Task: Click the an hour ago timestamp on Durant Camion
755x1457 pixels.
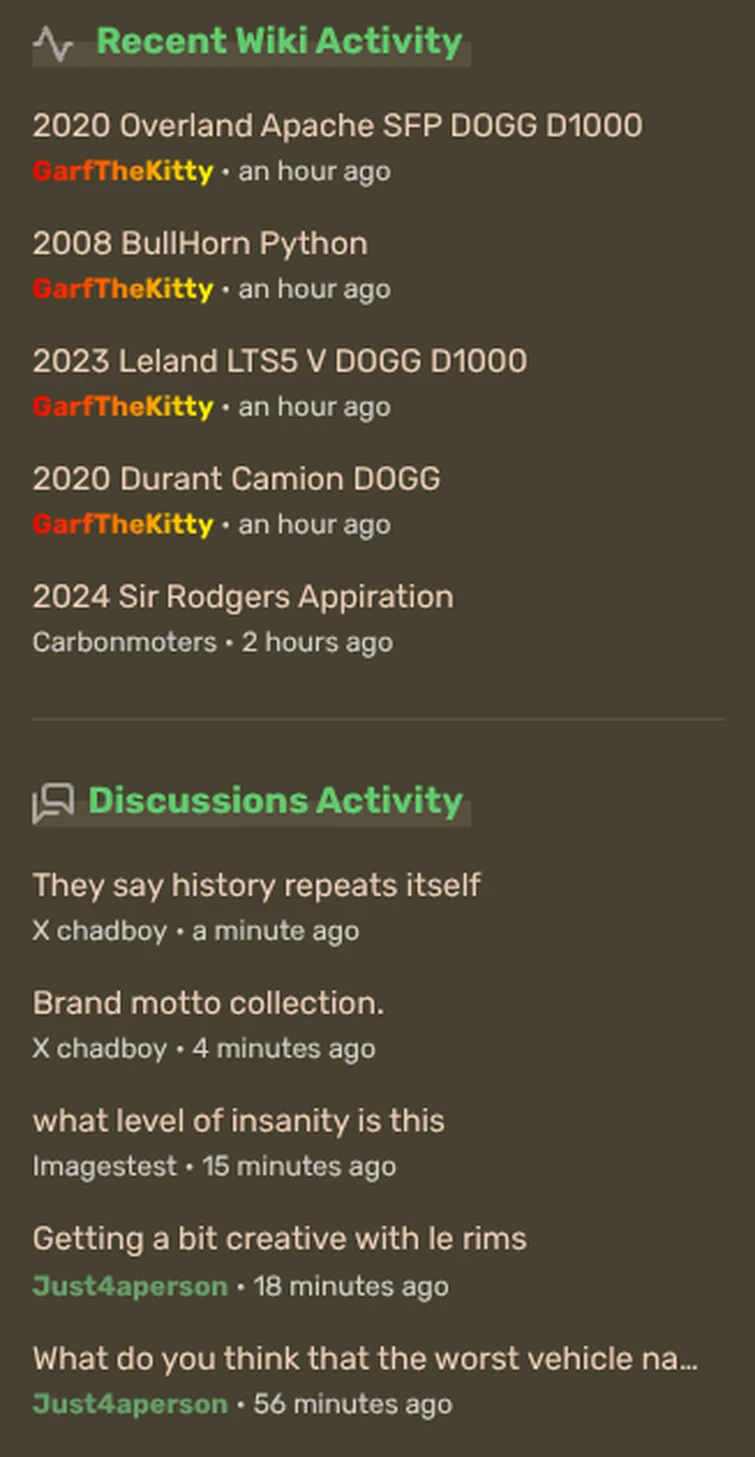Action: pos(314,524)
